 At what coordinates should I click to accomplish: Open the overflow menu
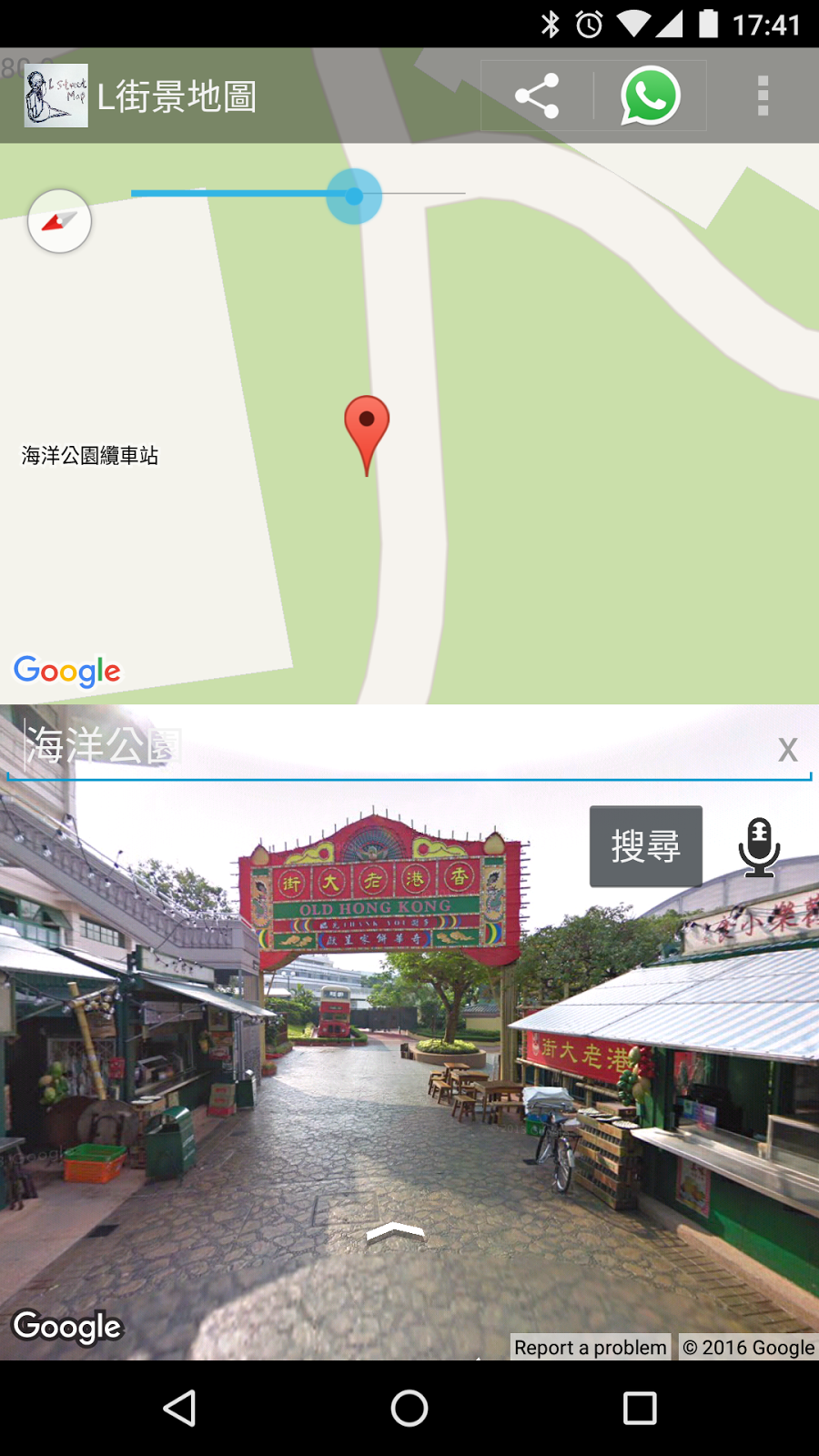coord(763,96)
